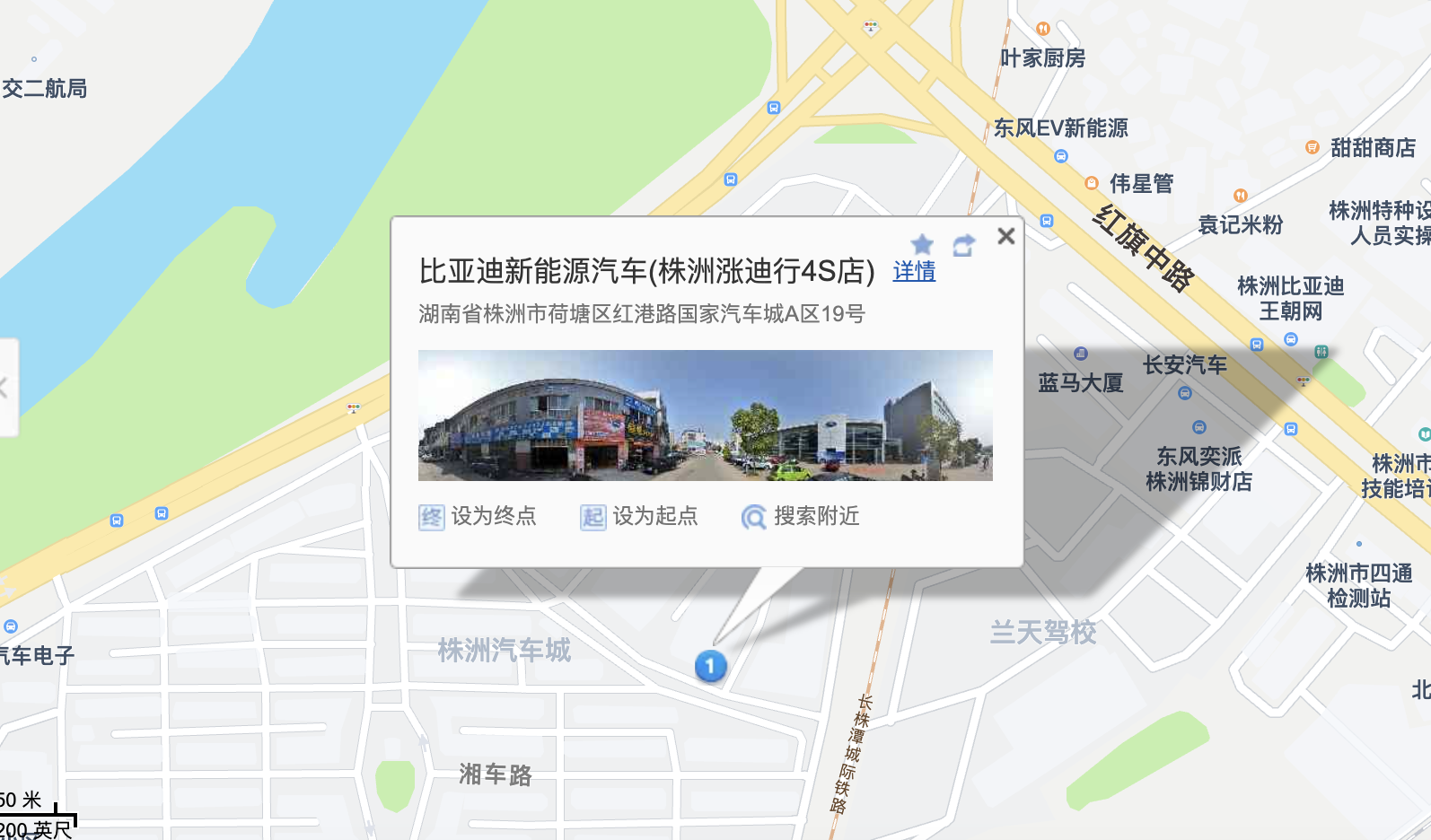The width and height of the screenshot is (1431, 840).
Task: Open the street view panorama photo
Action: 705,416
